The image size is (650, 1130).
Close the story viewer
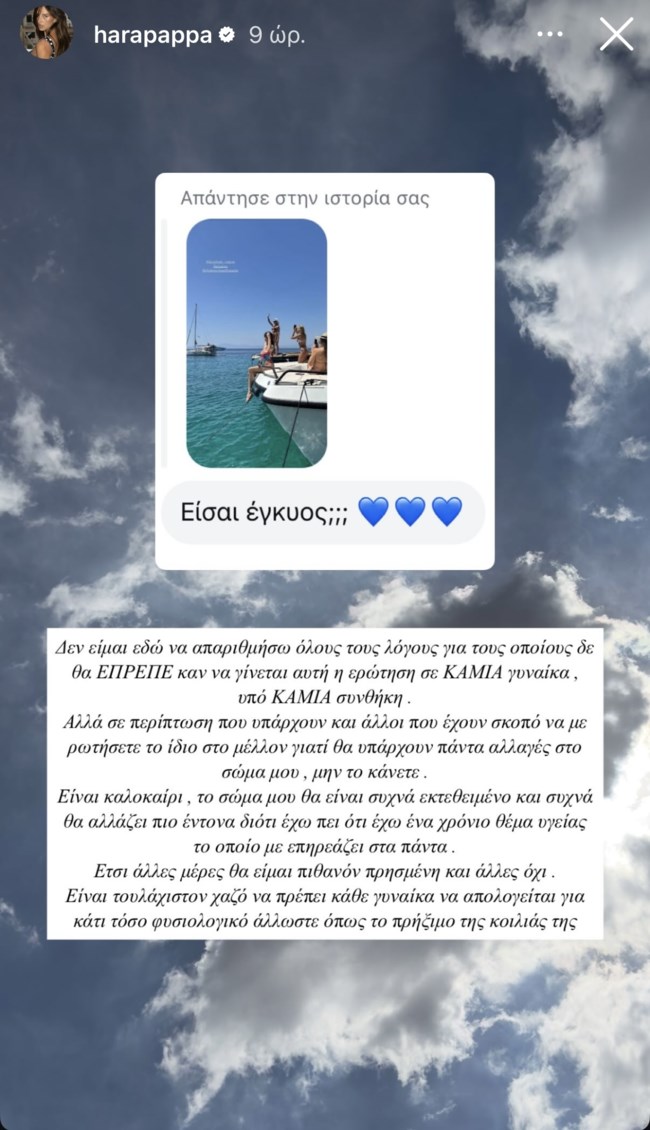click(615, 34)
